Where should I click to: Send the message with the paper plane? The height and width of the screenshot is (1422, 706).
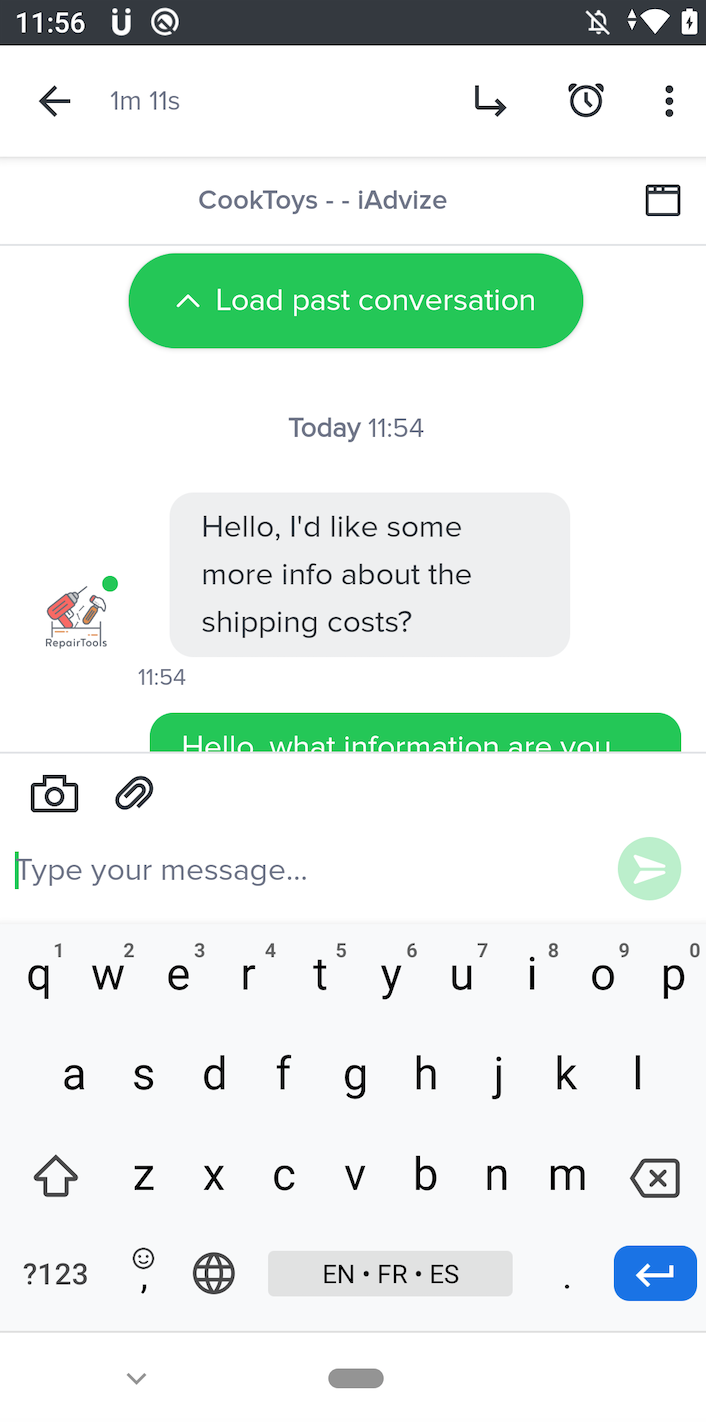tap(649, 869)
